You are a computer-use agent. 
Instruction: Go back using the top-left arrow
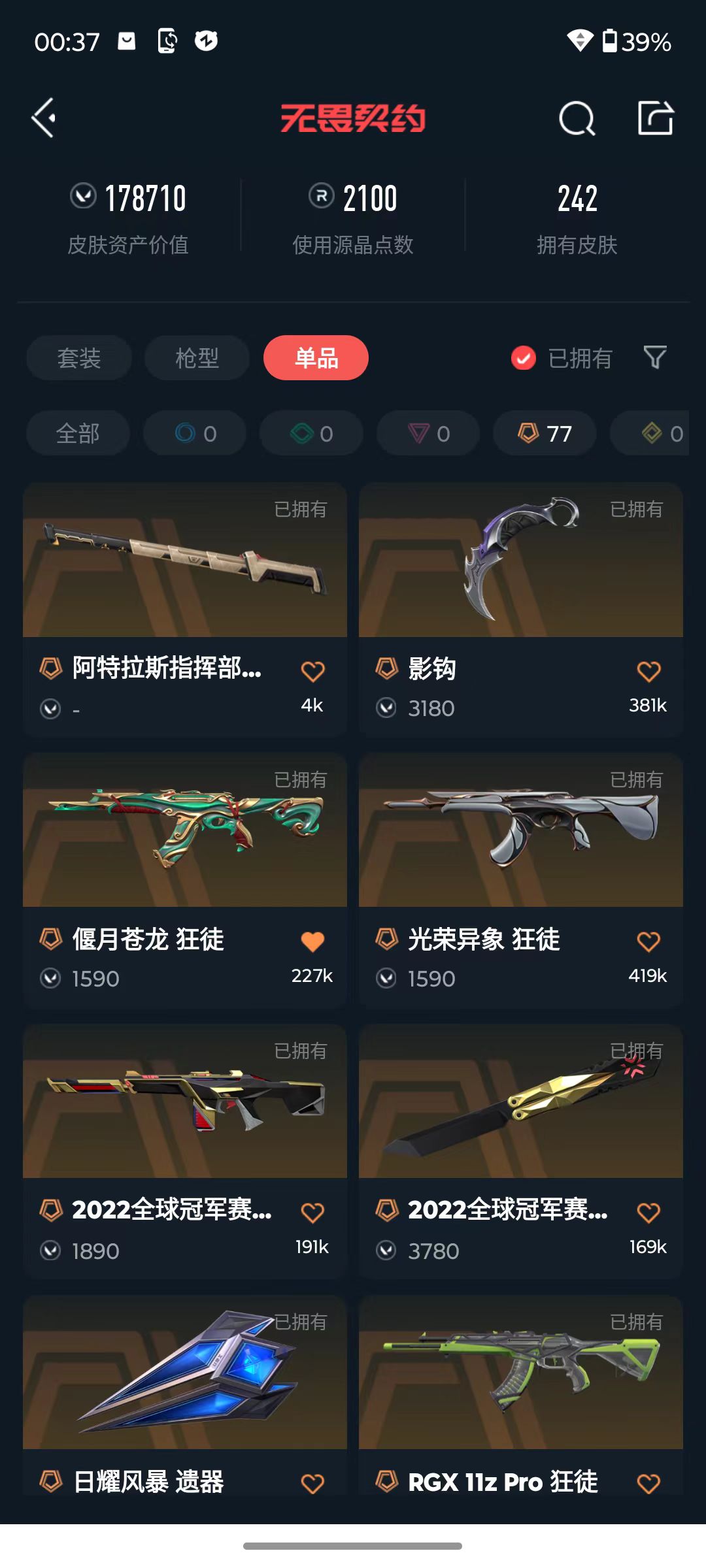[44, 118]
